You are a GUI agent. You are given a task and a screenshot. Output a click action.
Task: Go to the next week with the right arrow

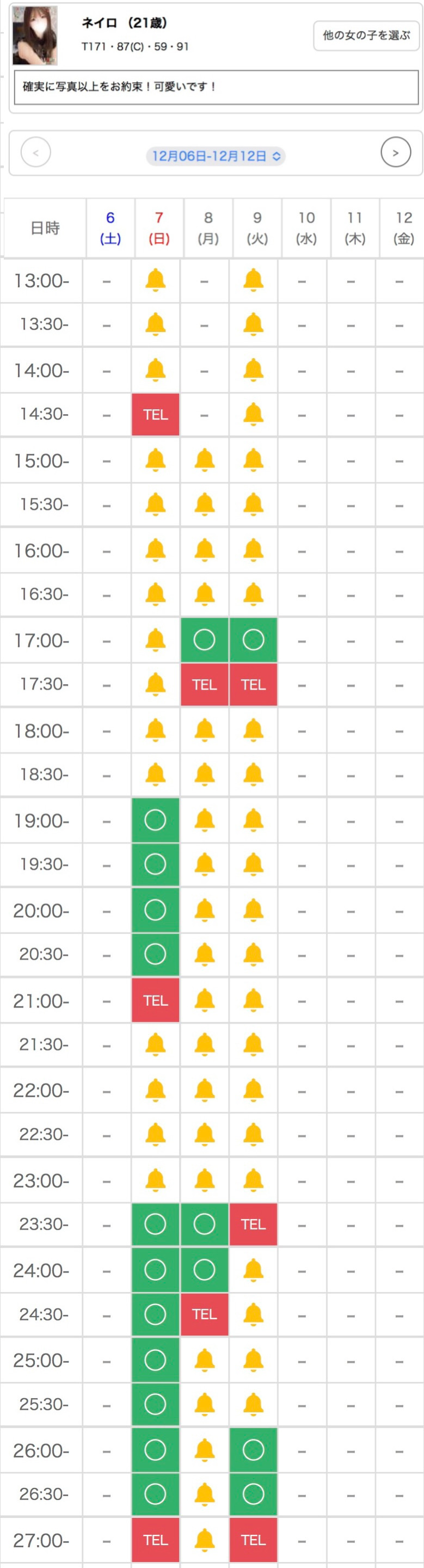tap(395, 153)
